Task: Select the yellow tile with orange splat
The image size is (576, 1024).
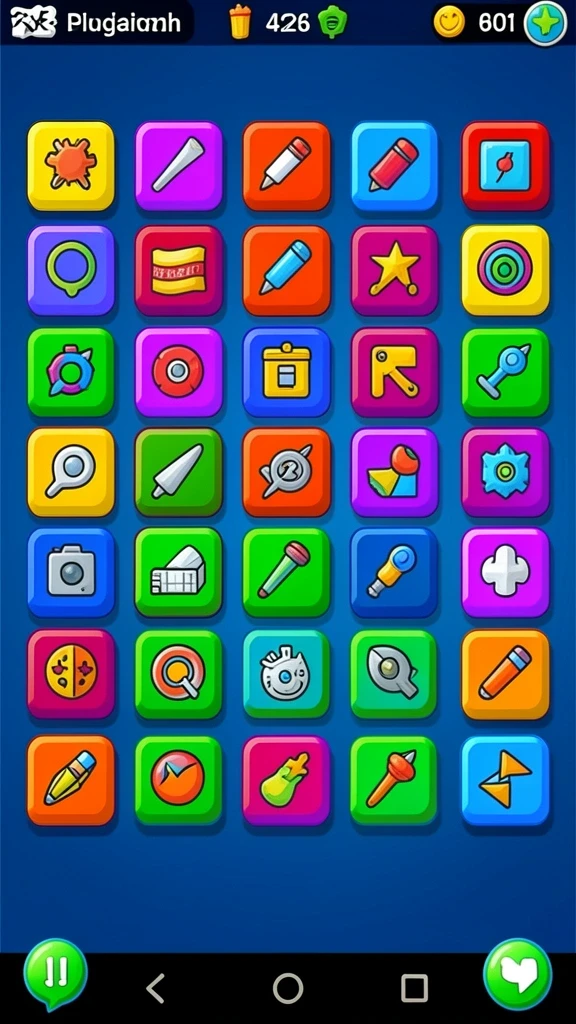Action: tap(71, 166)
